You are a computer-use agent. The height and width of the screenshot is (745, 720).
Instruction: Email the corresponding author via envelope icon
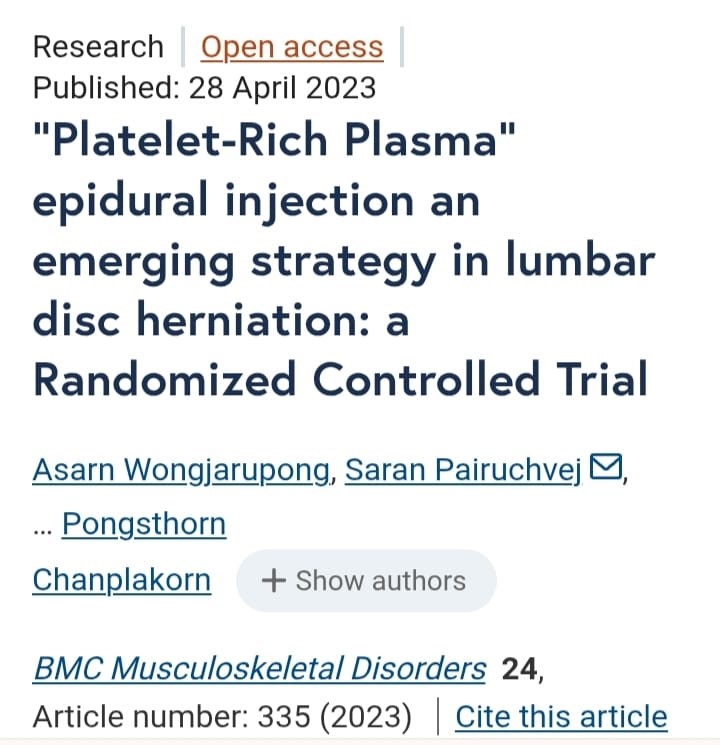click(x=606, y=467)
